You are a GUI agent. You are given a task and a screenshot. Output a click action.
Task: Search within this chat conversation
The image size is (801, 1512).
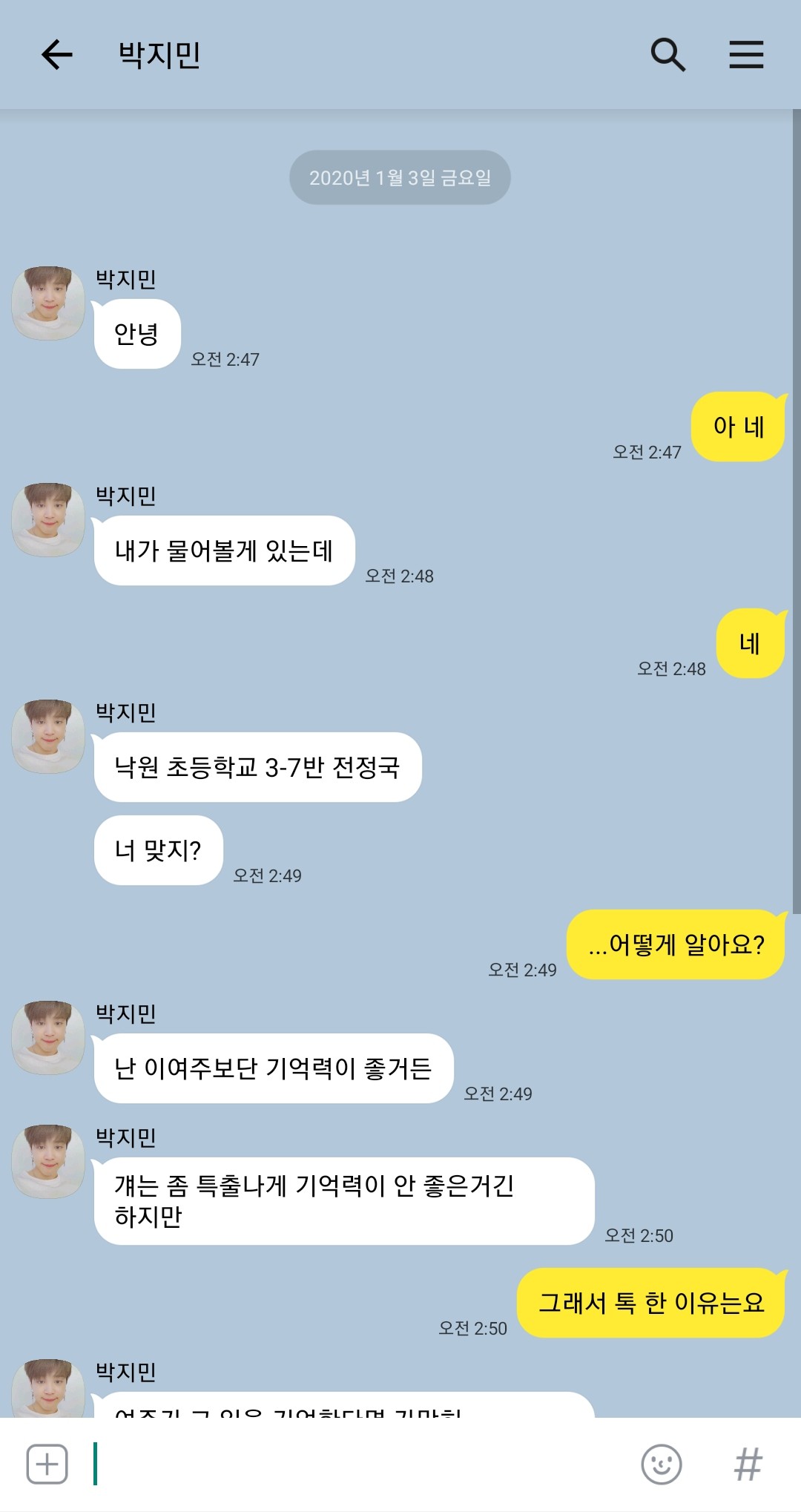point(667,55)
